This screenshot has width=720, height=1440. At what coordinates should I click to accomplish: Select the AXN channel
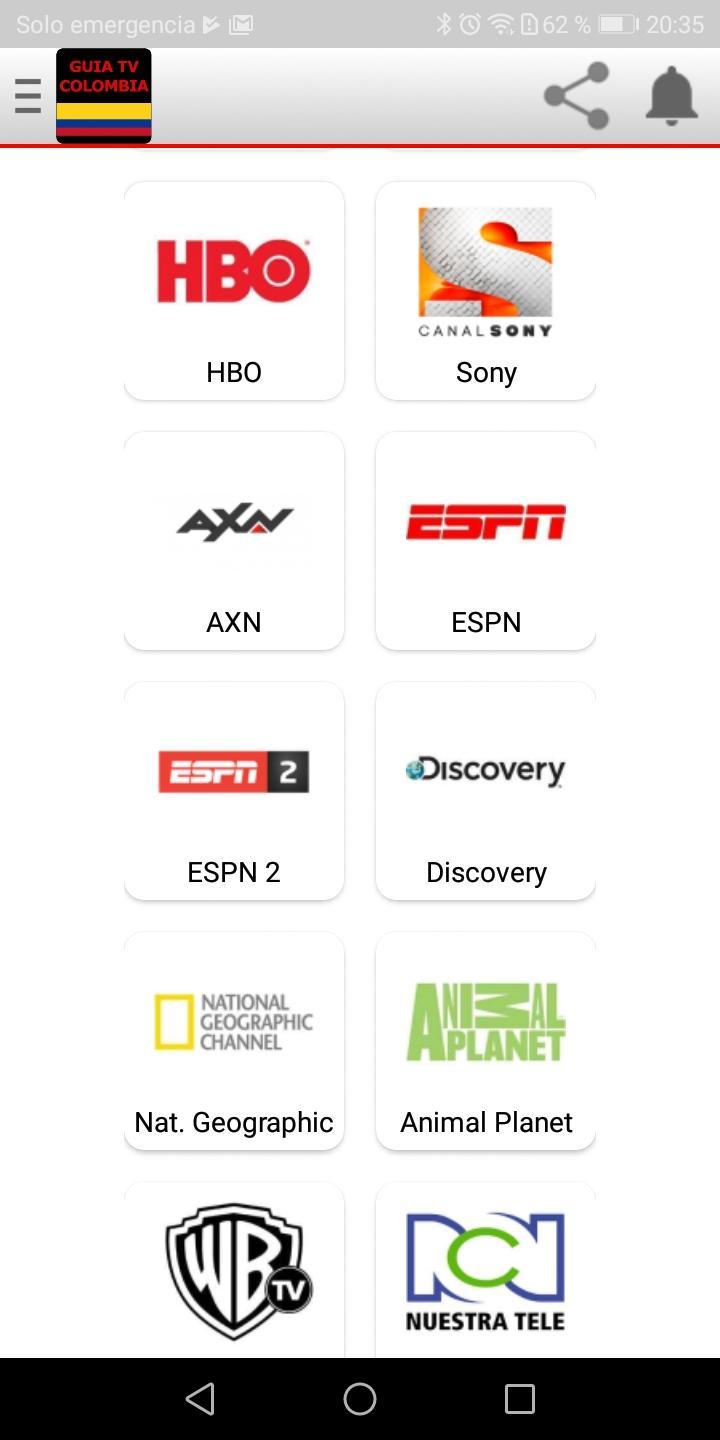coord(234,540)
